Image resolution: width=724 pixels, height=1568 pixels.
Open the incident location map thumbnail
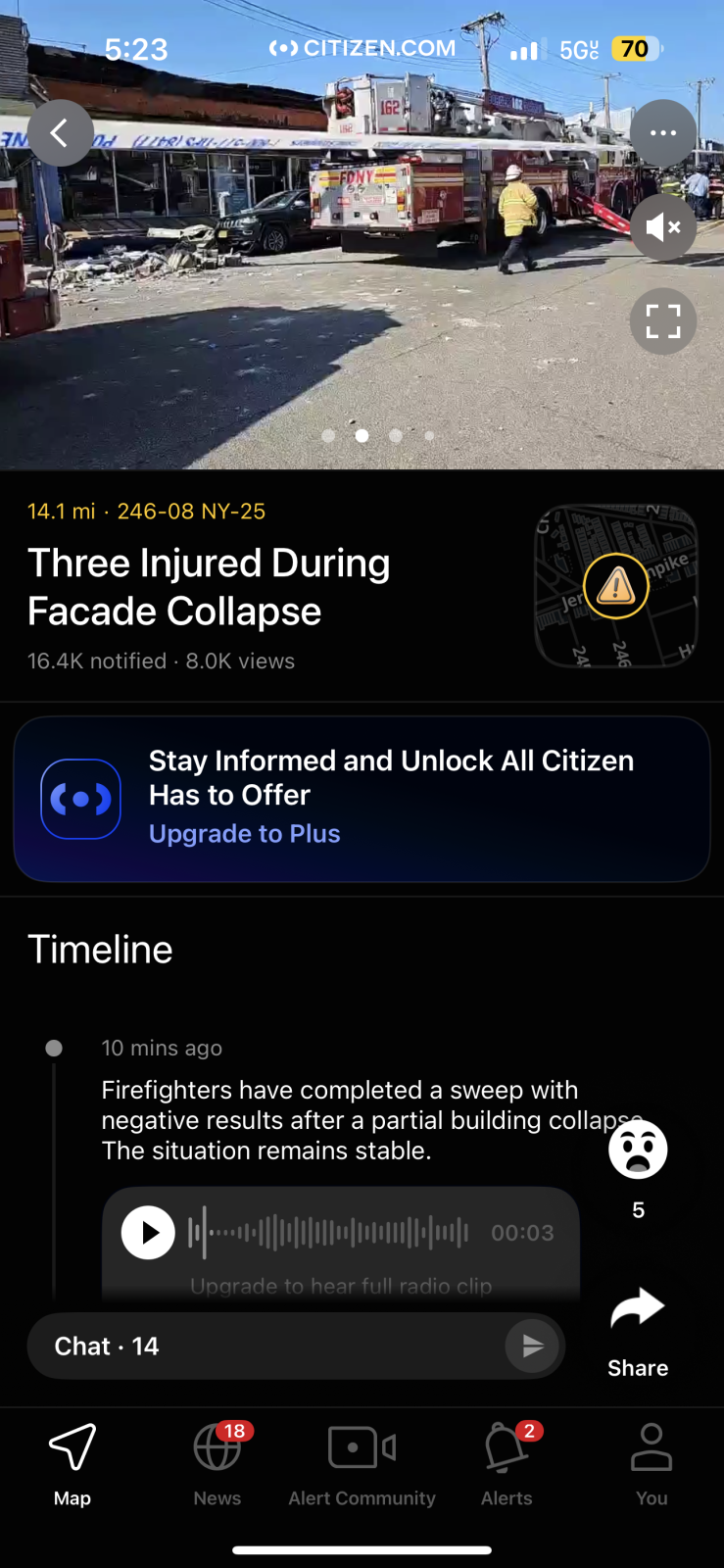coord(616,586)
